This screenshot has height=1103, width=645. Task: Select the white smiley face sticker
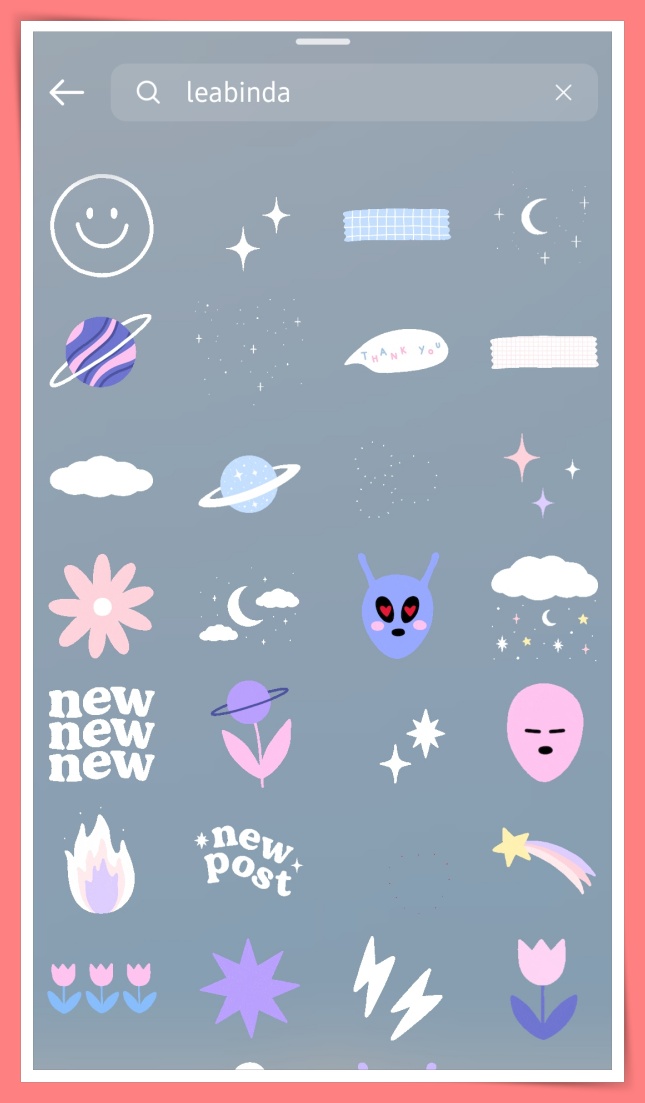tap(101, 225)
